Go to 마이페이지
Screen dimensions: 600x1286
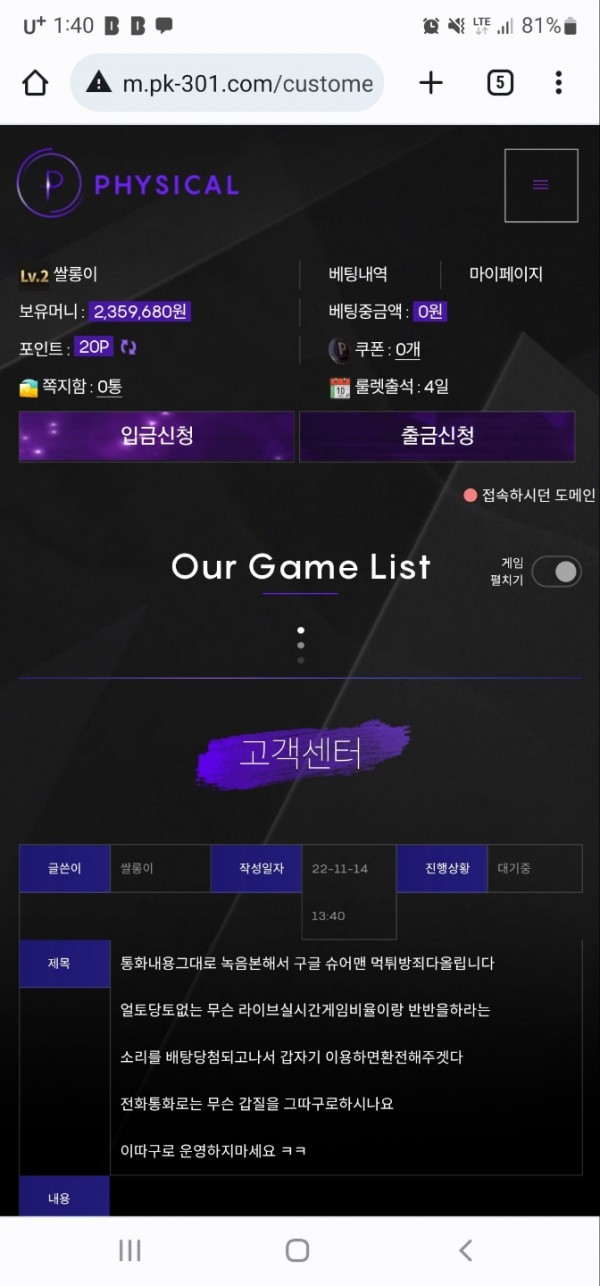click(x=506, y=274)
